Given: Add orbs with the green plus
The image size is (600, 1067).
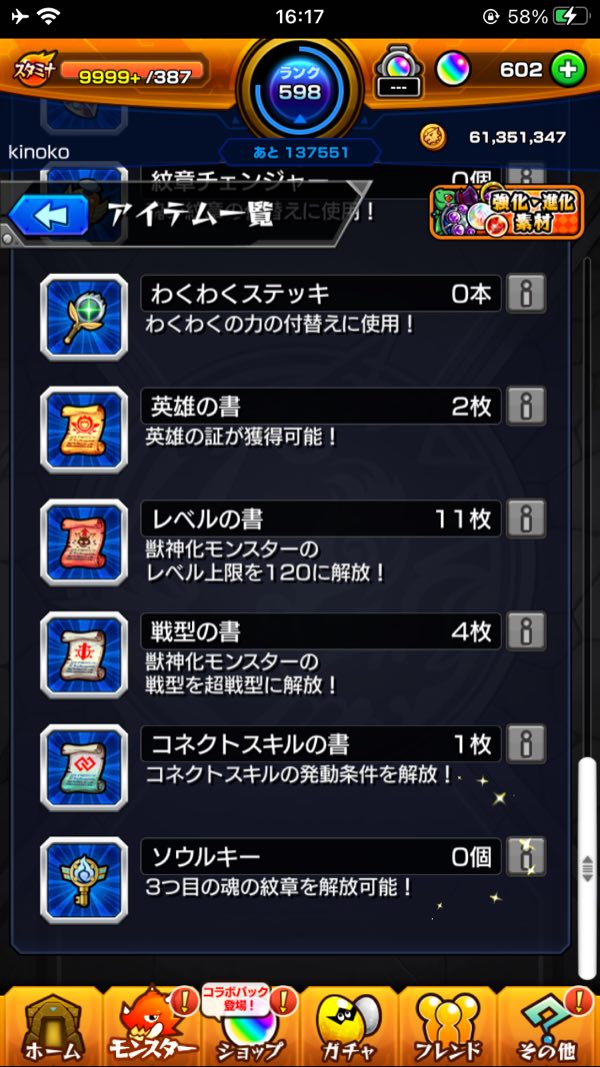Looking at the screenshot, I should tap(567, 70).
